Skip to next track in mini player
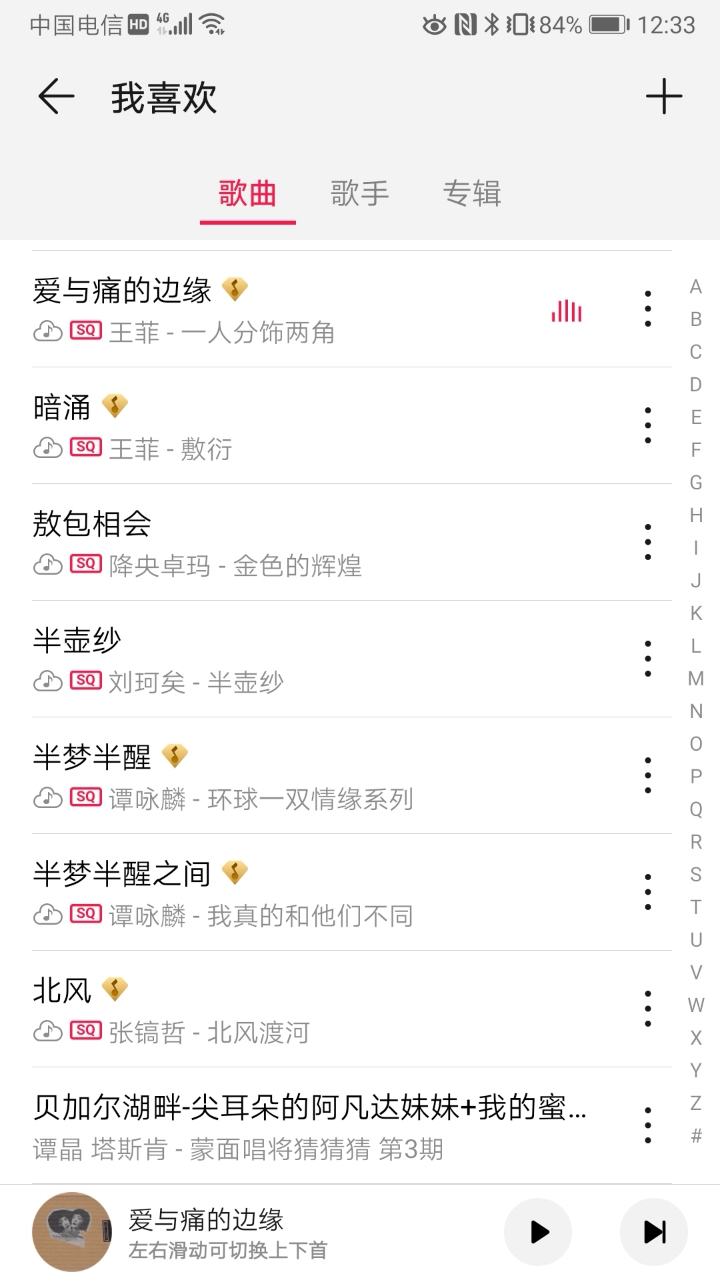720x1280 pixels. pos(653,1232)
